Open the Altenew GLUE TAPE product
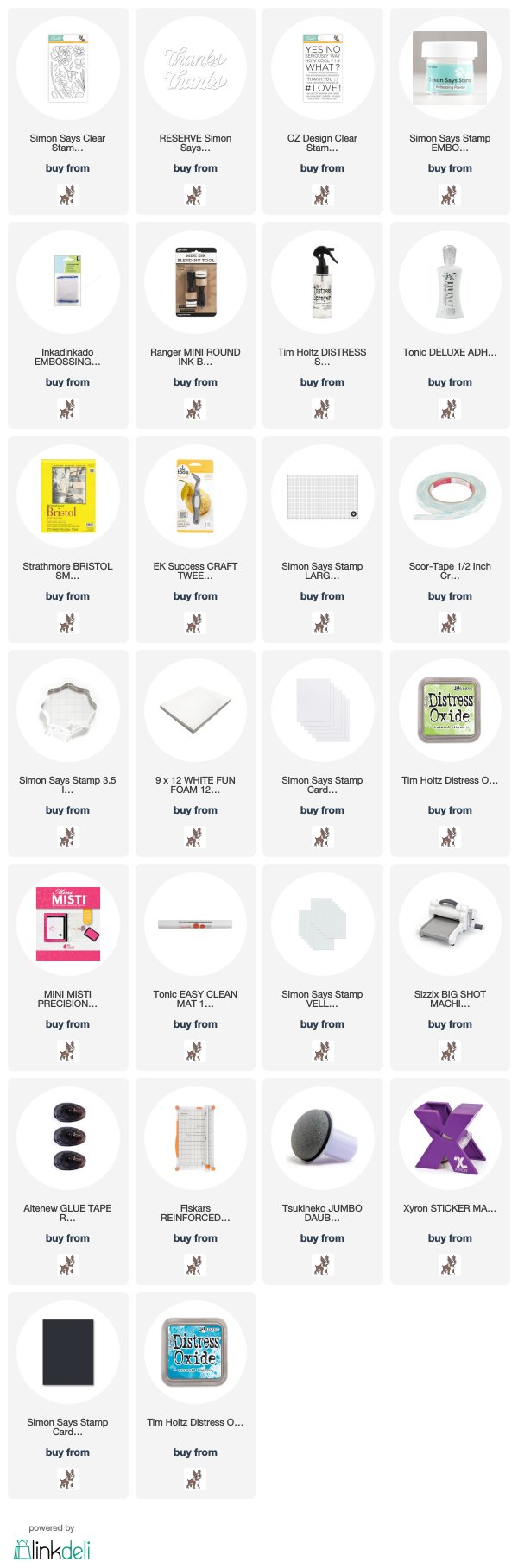Image resolution: width=518 pixels, height=1568 pixels. coord(67,1139)
